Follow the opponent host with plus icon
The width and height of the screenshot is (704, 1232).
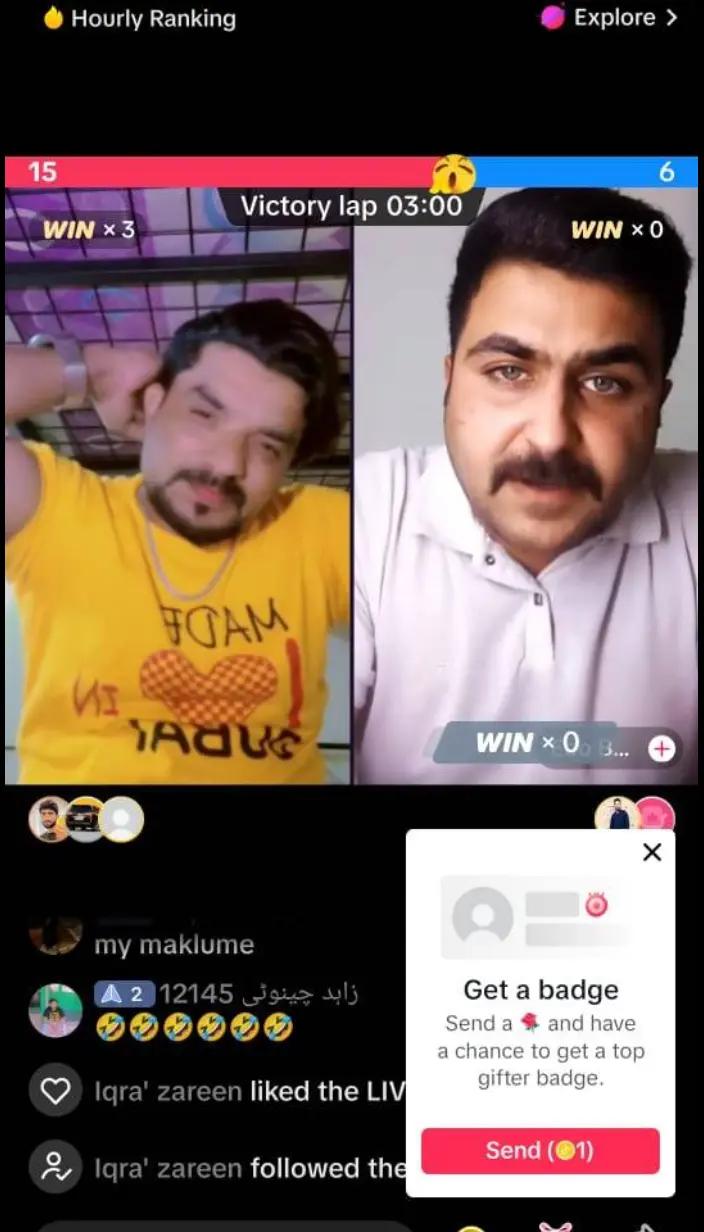coord(662,748)
